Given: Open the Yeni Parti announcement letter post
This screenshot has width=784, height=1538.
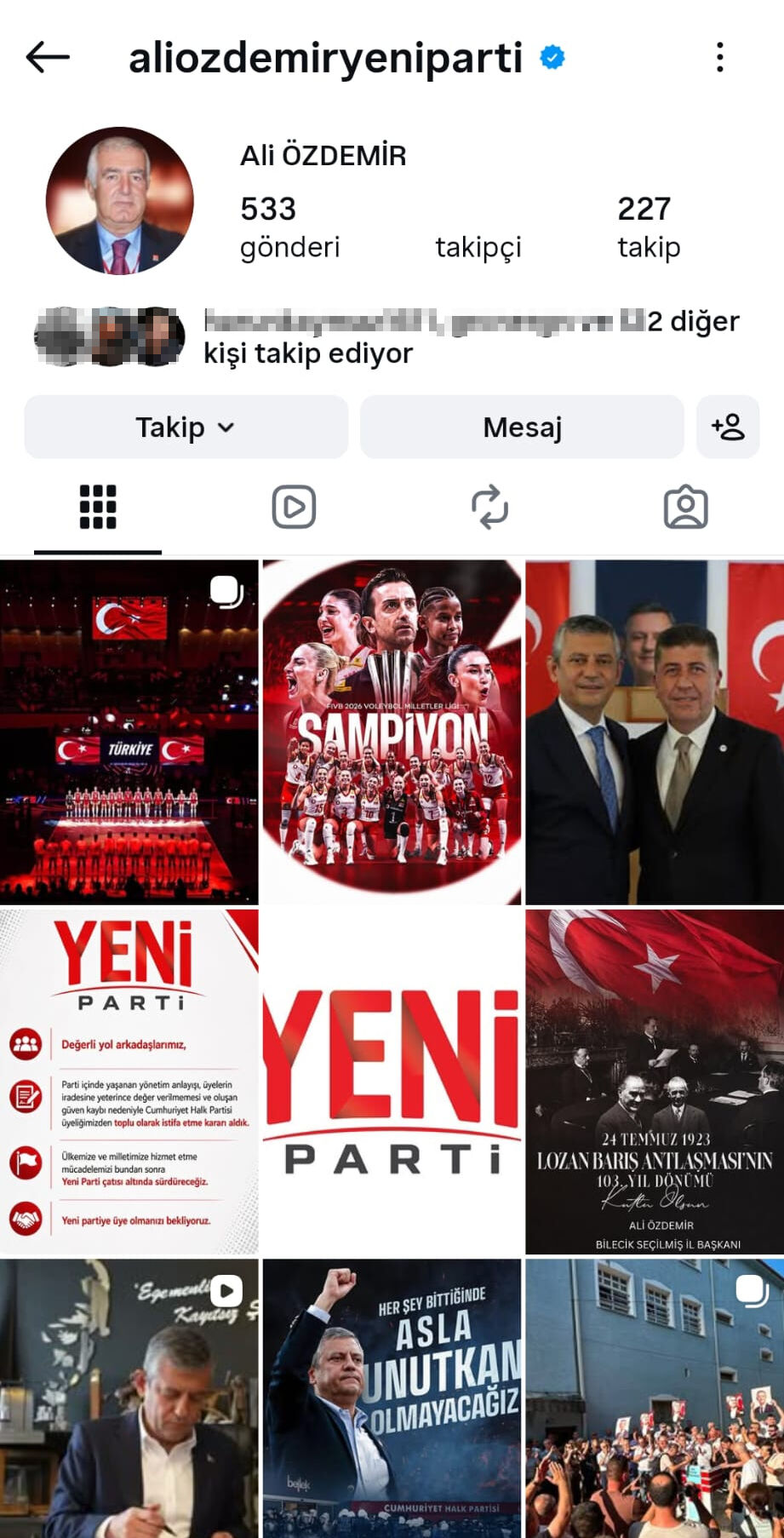Looking at the screenshot, I should click(x=129, y=1082).
